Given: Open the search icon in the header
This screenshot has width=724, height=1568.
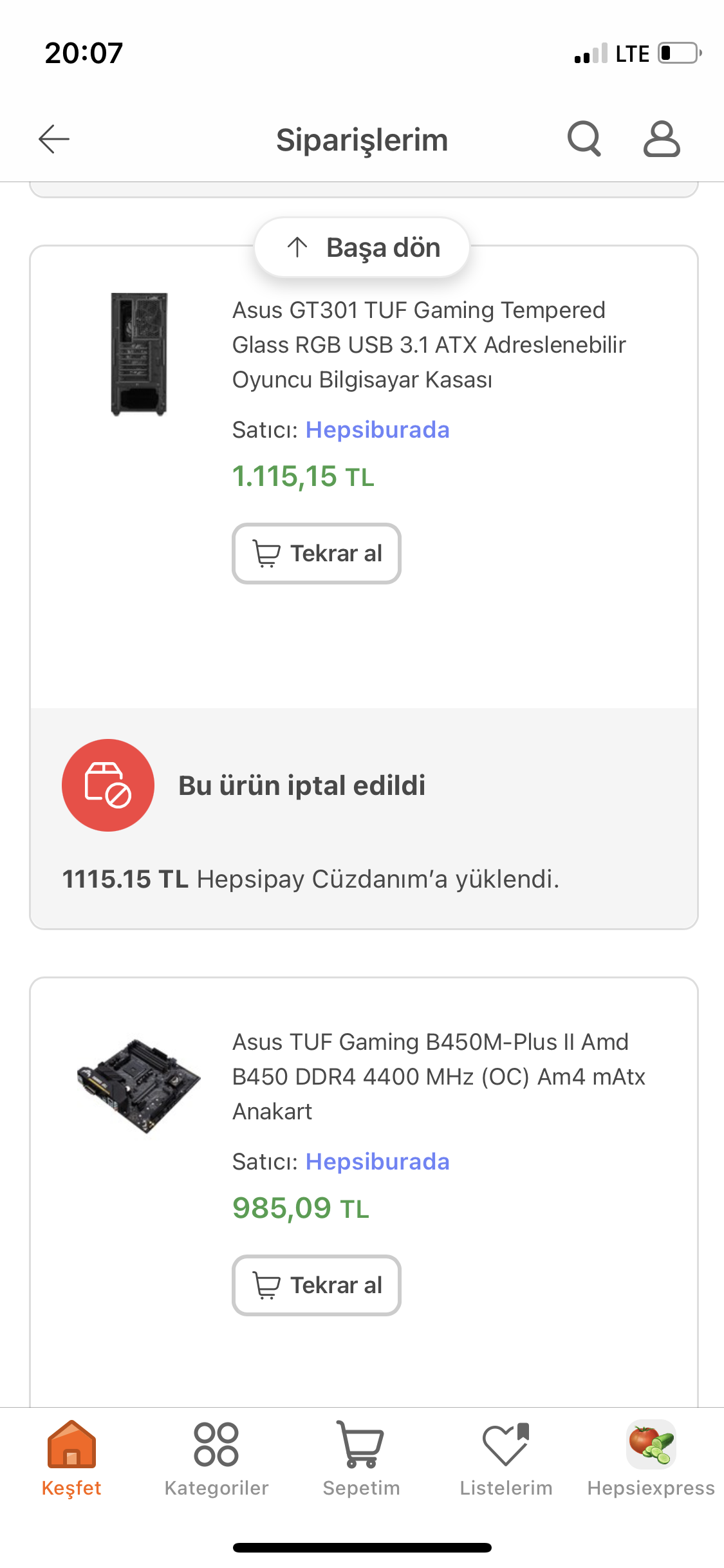Looking at the screenshot, I should pyautogui.click(x=584, y=139).
